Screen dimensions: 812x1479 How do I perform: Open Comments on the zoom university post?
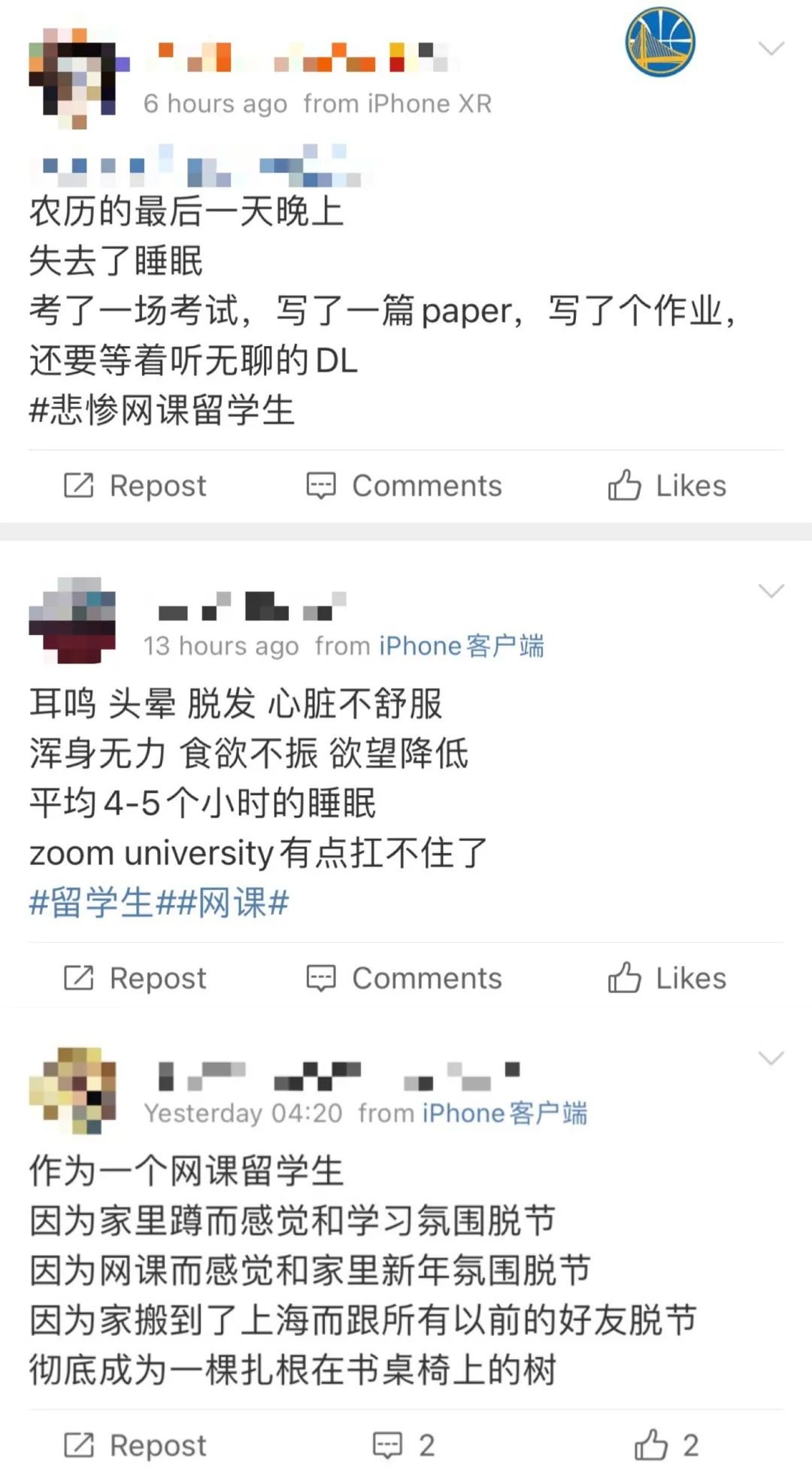[x=404, y=978]
